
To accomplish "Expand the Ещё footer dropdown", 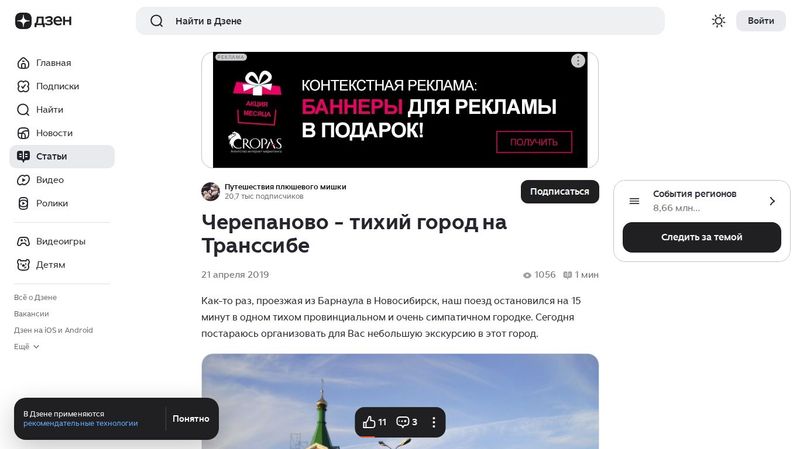I will click(x=27, y=346).
